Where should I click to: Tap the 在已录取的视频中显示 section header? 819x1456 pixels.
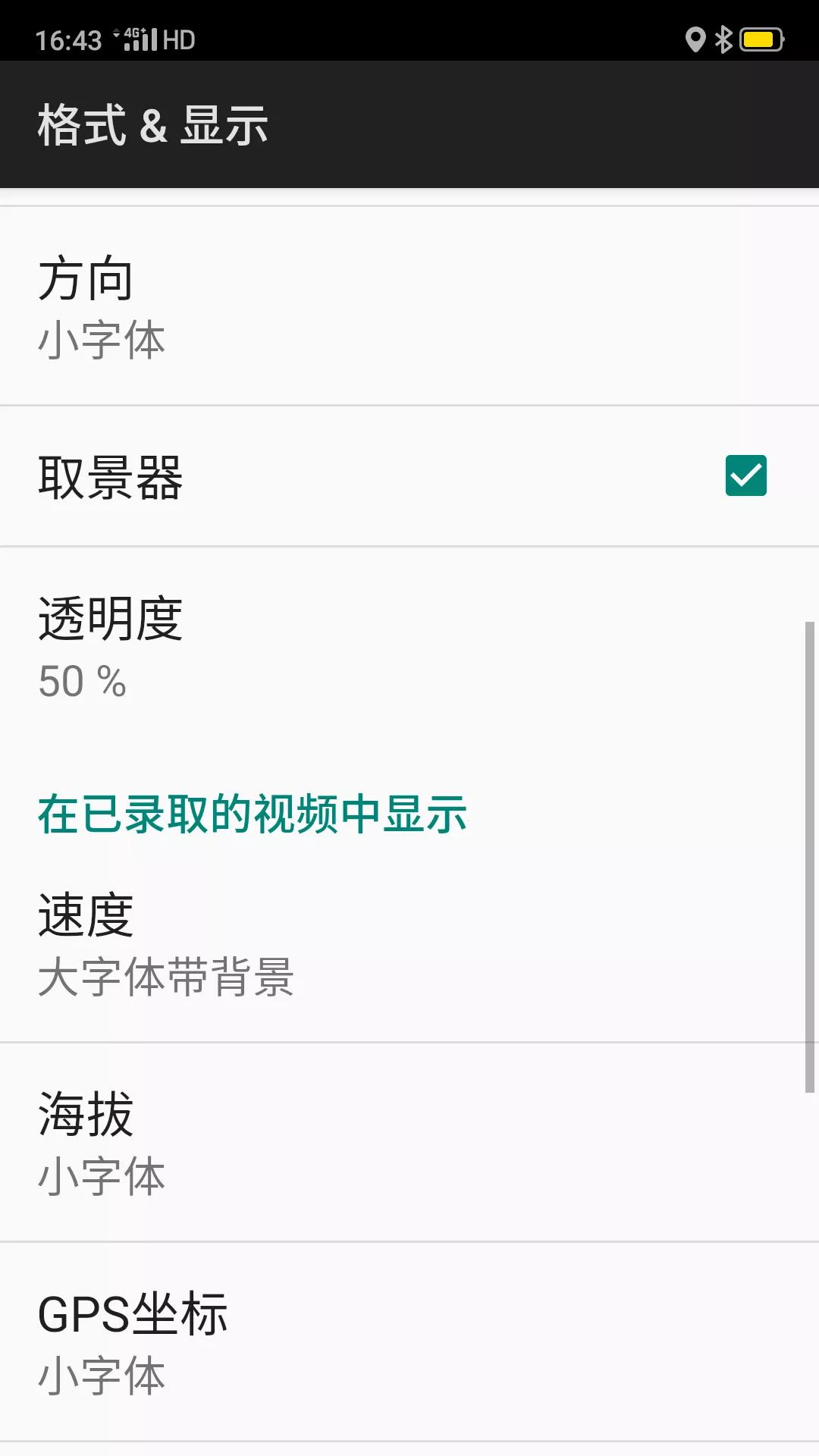point(253,813)
